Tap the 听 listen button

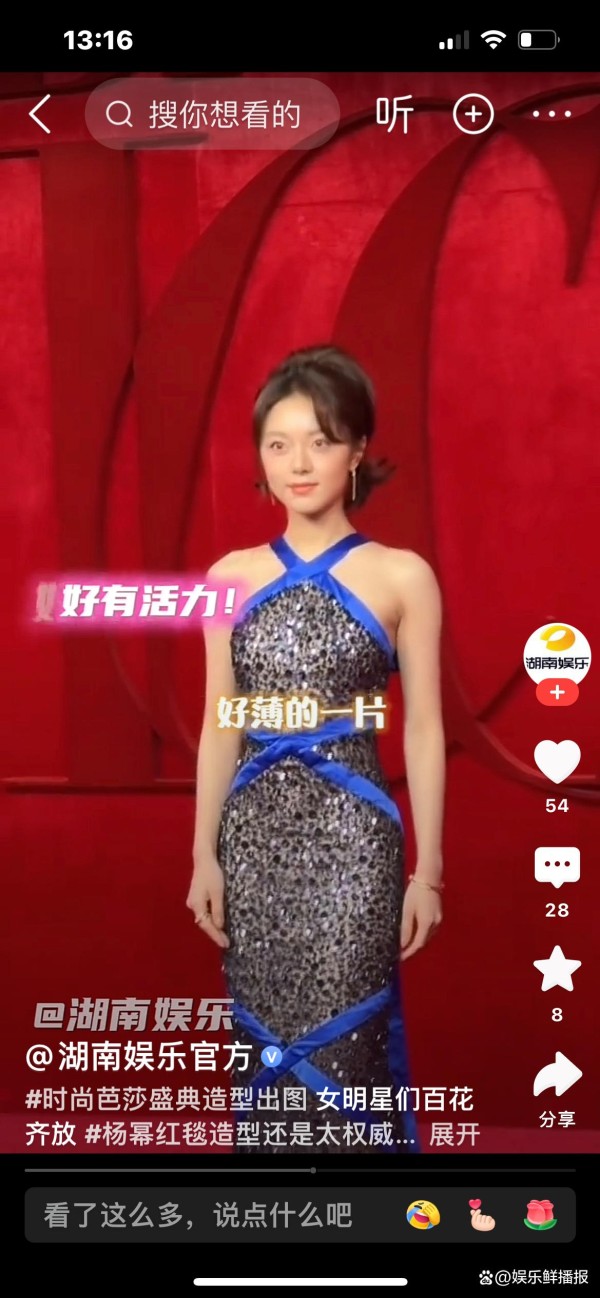coord(394,115)
